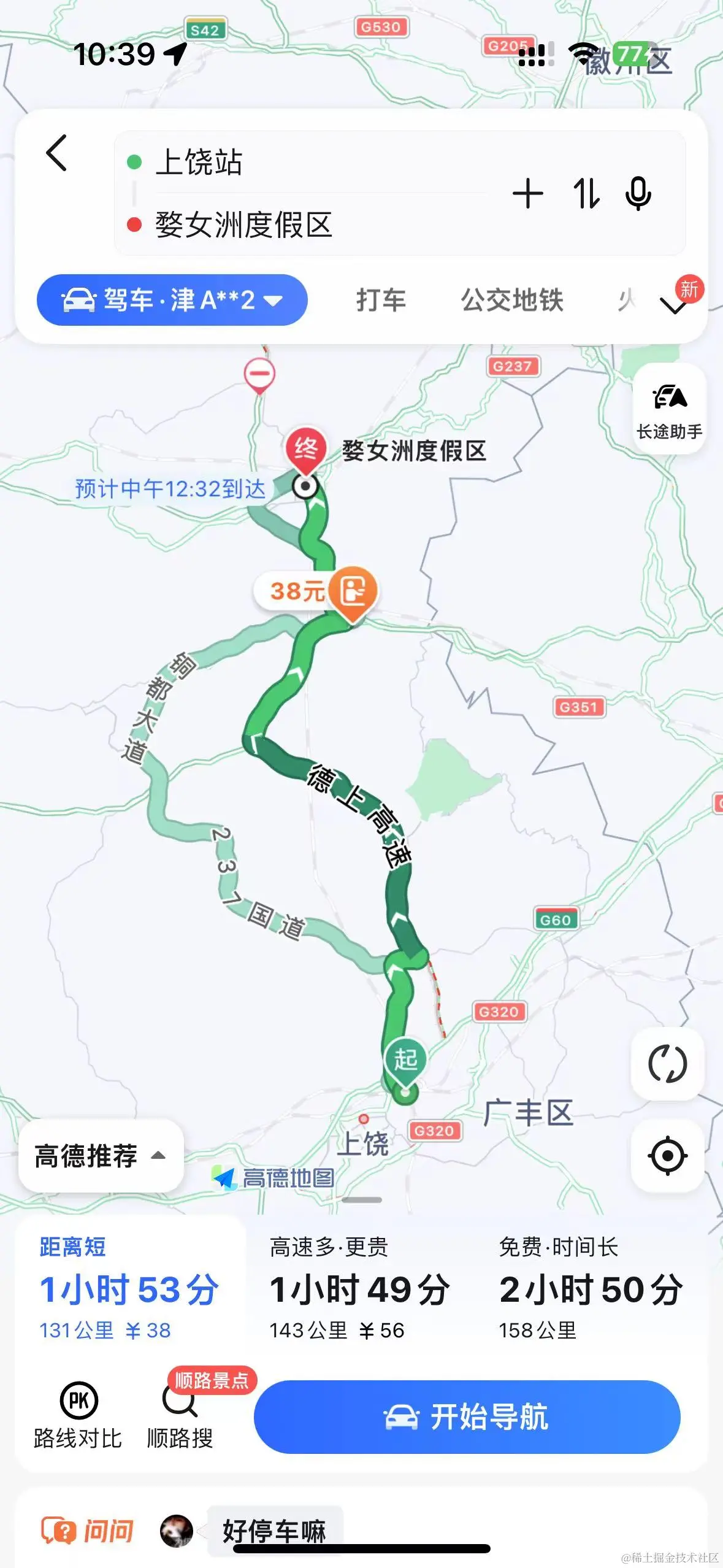The image size is (723, 1568).
Task: Select the 距离短 1小时53分 route
Action: click(x=129, y=1288)
